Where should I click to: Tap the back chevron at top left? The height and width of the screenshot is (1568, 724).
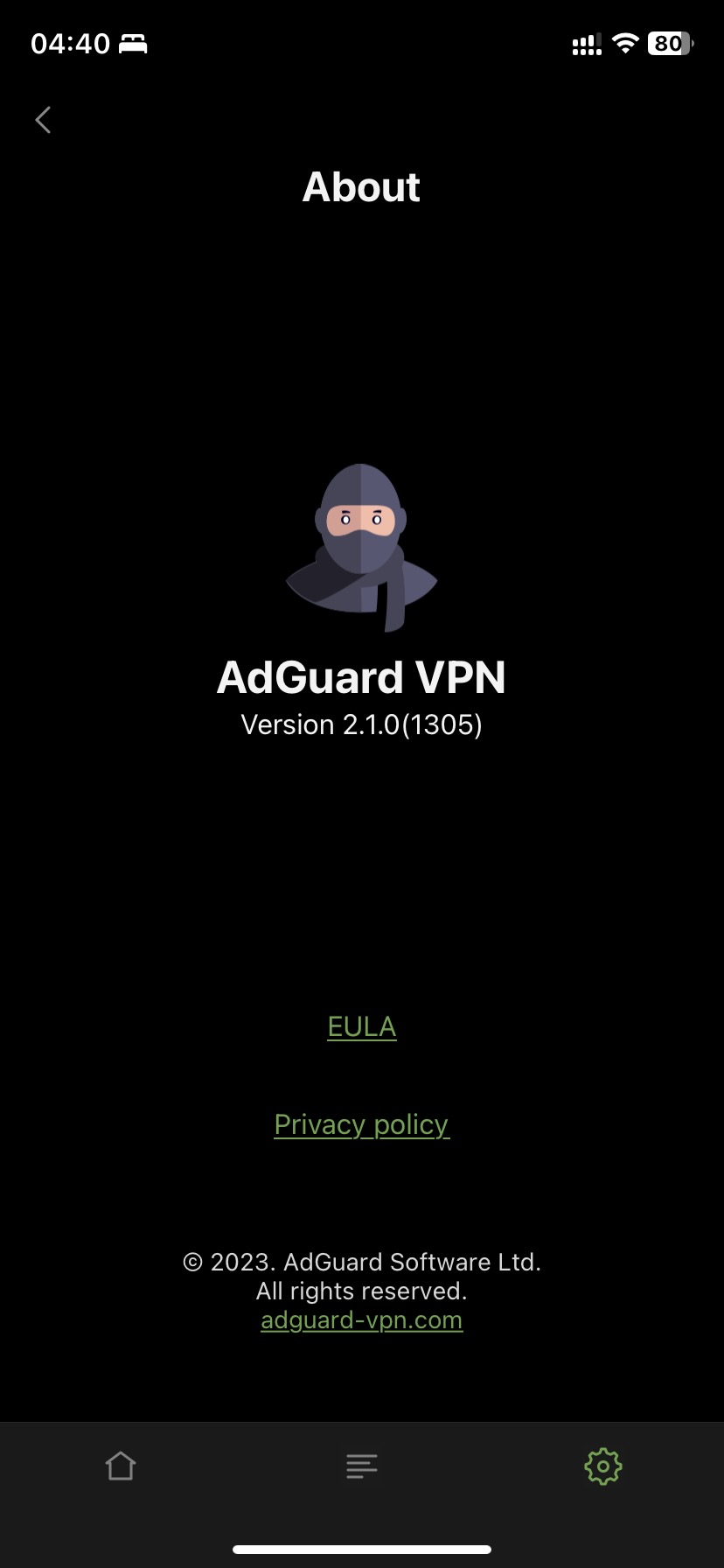(42, 120)
